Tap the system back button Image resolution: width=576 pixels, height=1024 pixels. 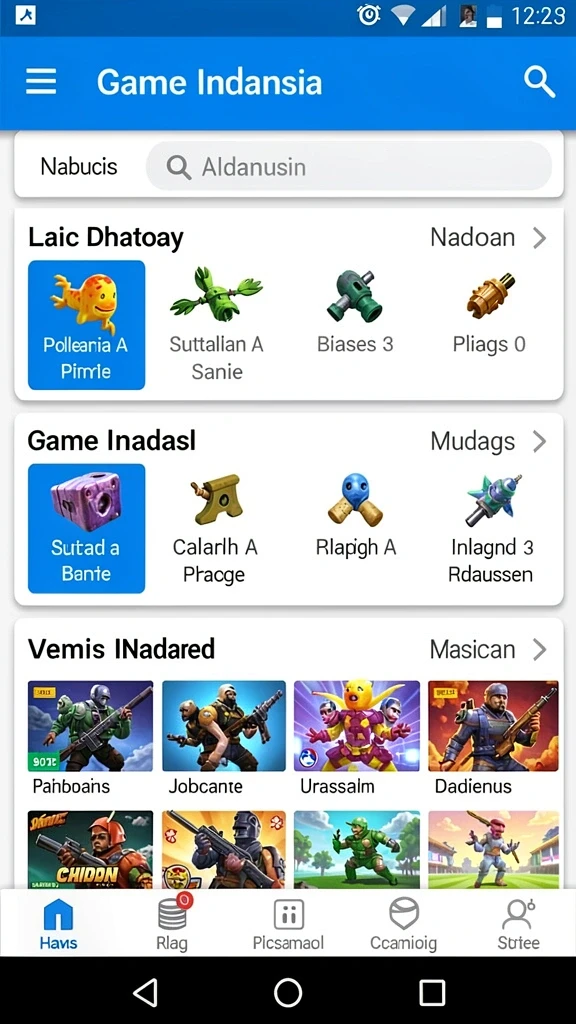(x=145, y=993)
